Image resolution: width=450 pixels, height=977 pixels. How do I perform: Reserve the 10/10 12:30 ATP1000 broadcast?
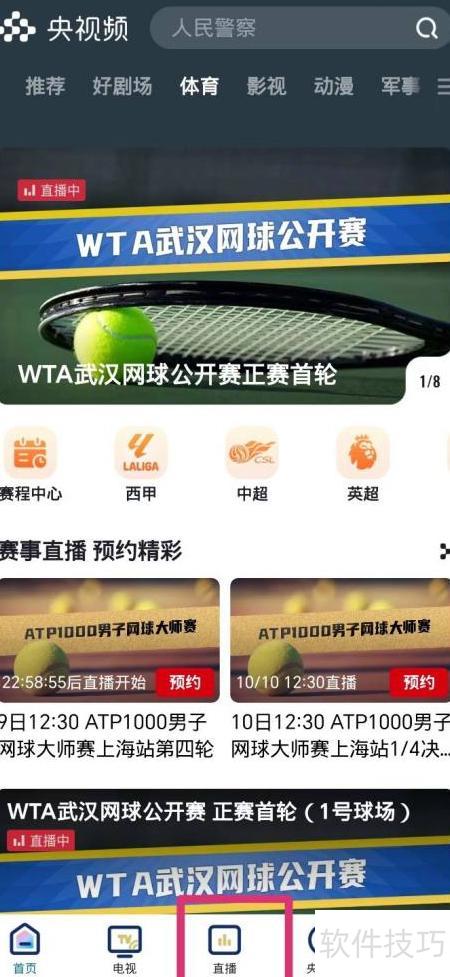coord(419,682)
